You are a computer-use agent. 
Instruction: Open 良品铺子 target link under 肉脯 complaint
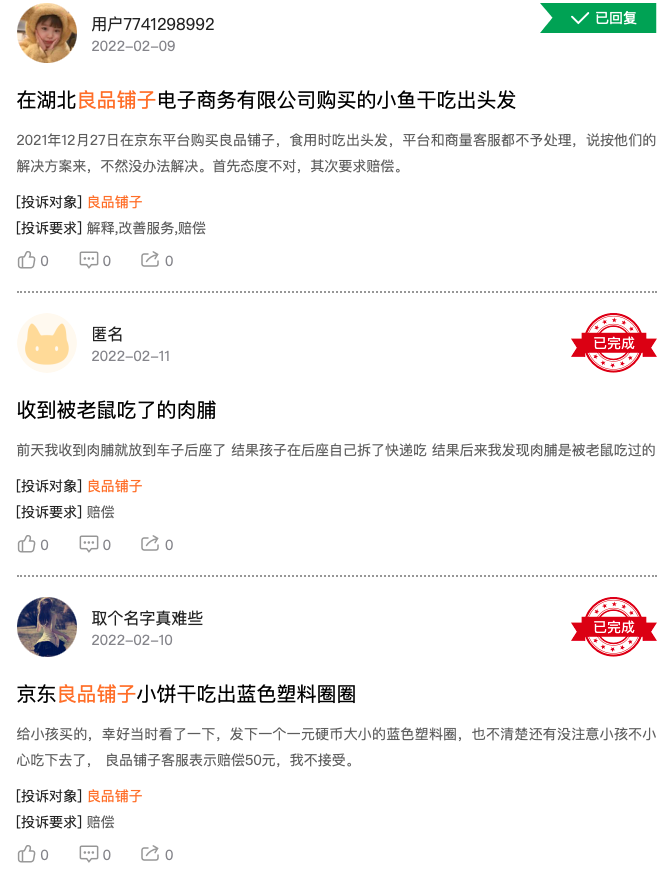pyautogui.click(x=114, y=486)
